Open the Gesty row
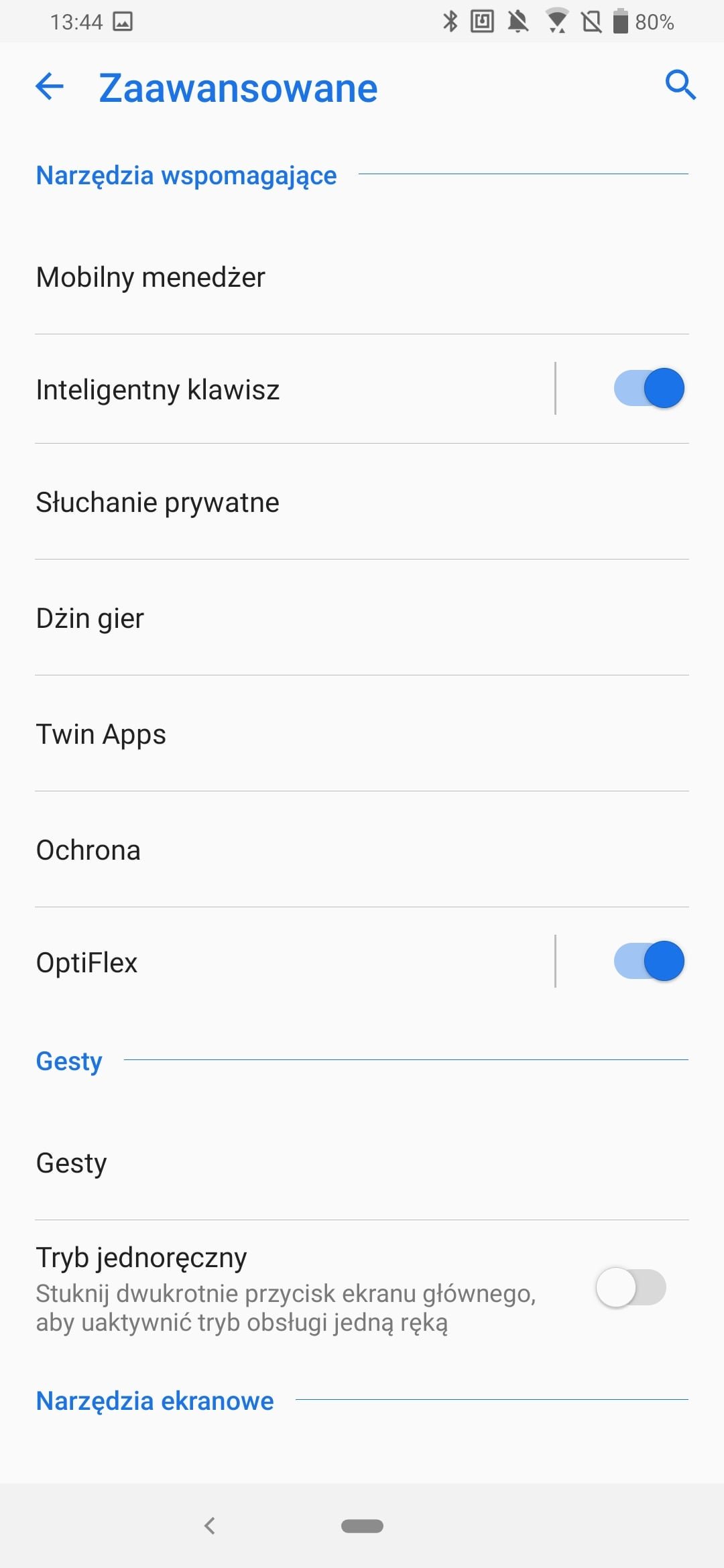The width and height of the screenshot is (724, 1568). (x=362, y=1163)
